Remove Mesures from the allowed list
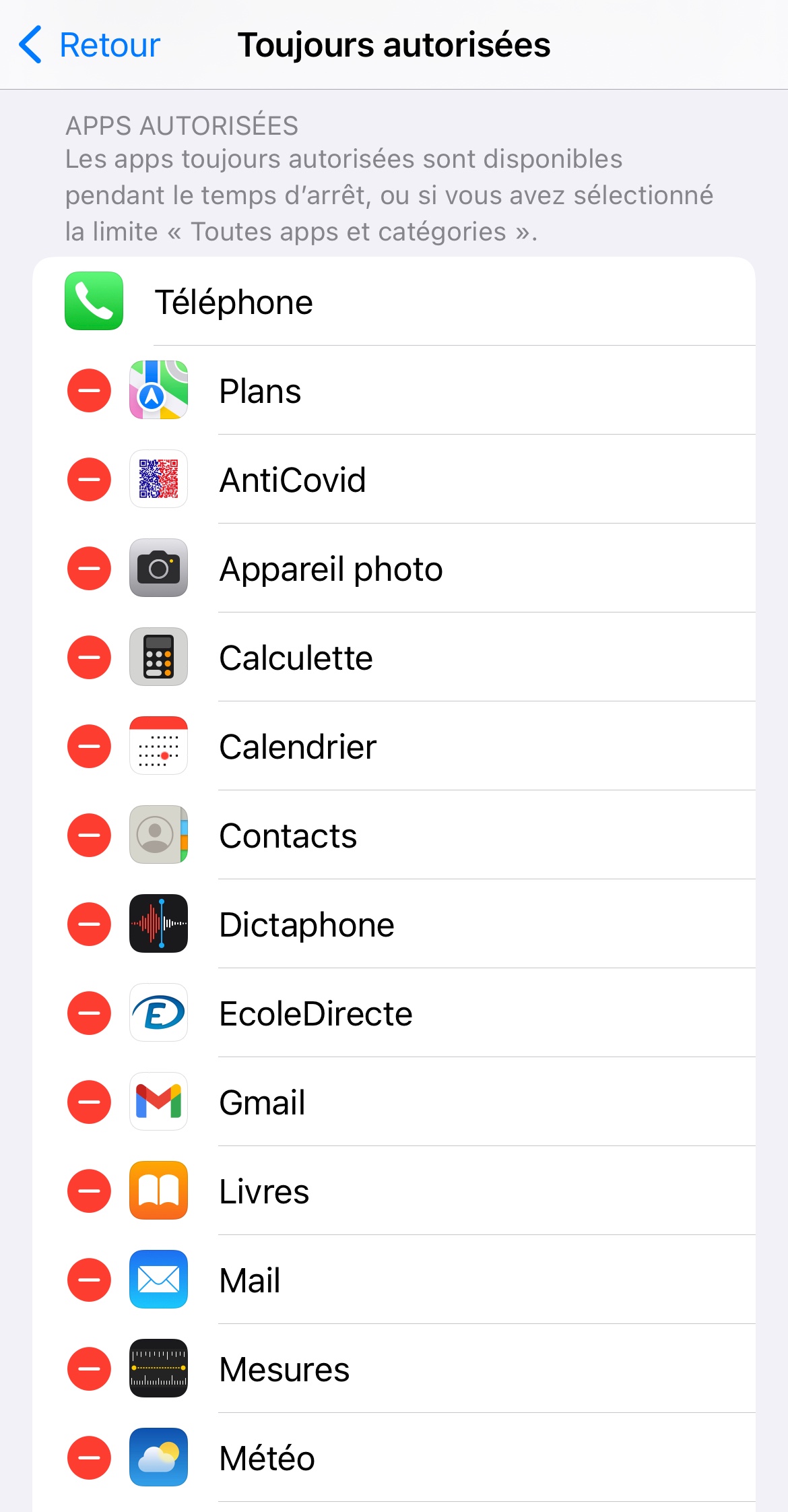Viewport: 788px width, 1512px height. click(89, 1368)
